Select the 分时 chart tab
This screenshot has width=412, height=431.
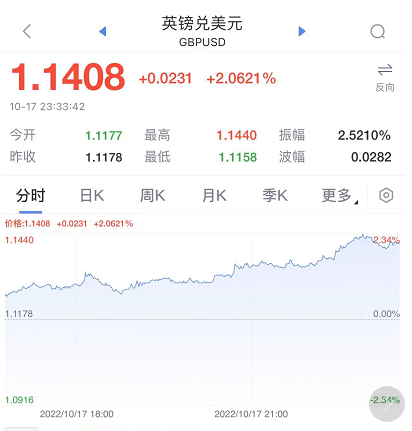(31, 196)
